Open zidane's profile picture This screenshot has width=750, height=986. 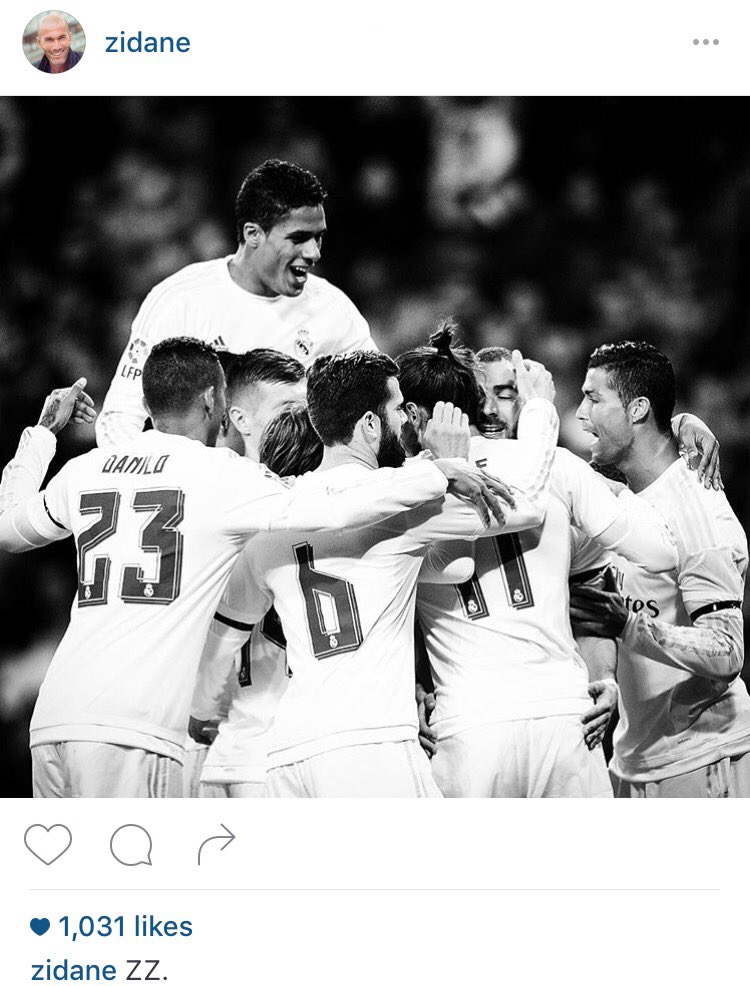pos(54,42)
